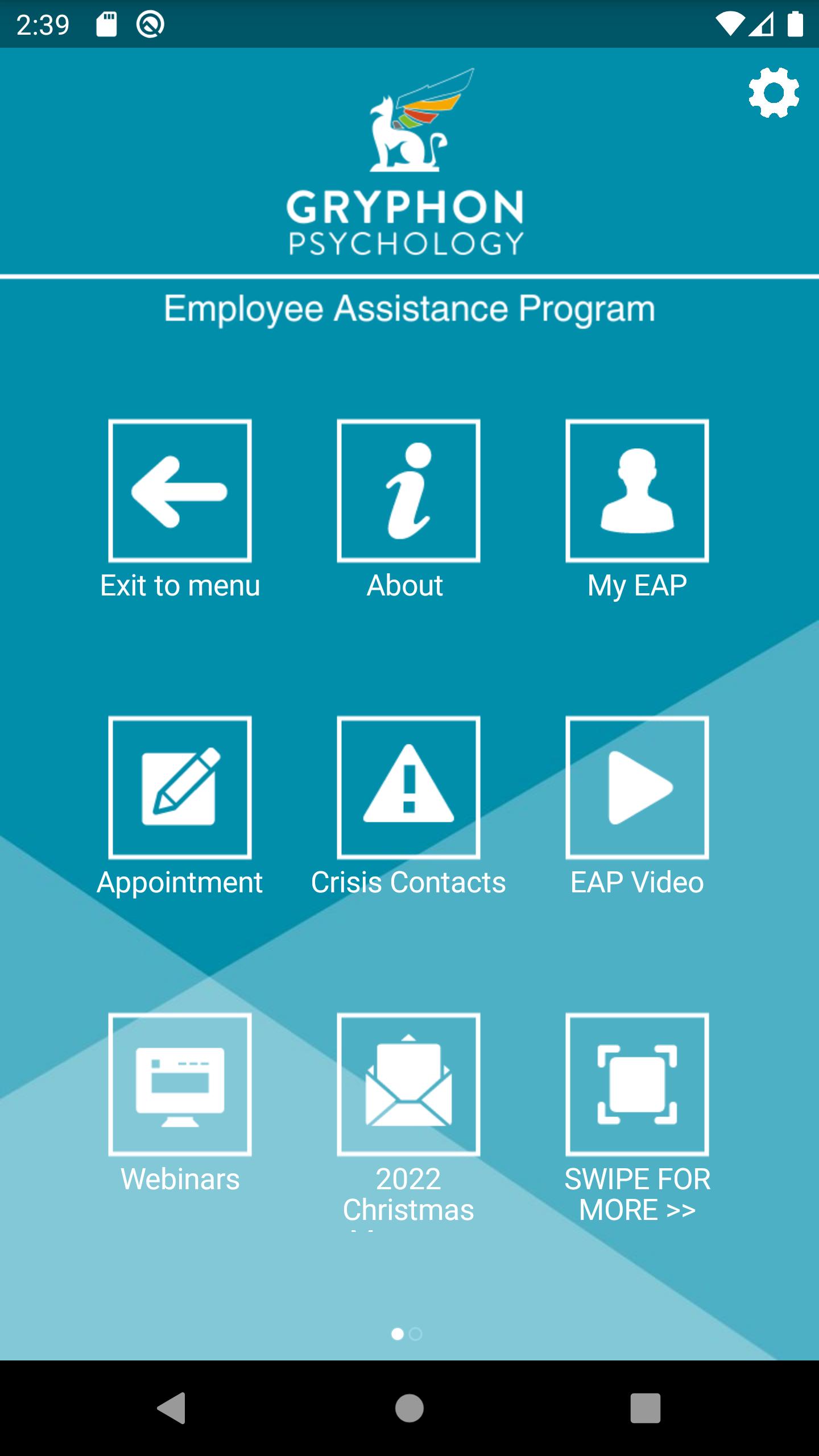Tap the system back button
The image size is (819, 1456).
pos(171,1408)
